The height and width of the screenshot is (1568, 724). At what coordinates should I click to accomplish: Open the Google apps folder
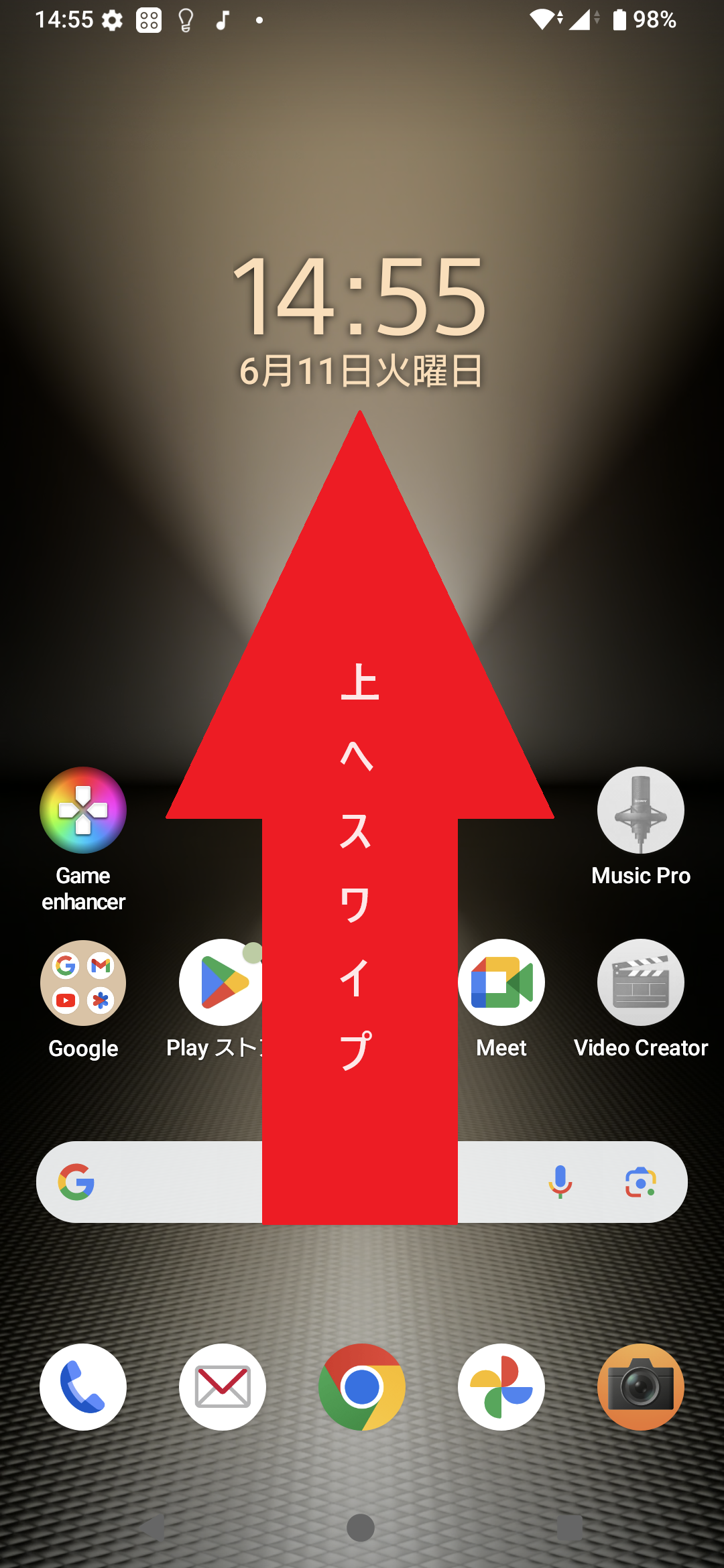(x=82, y=982)
